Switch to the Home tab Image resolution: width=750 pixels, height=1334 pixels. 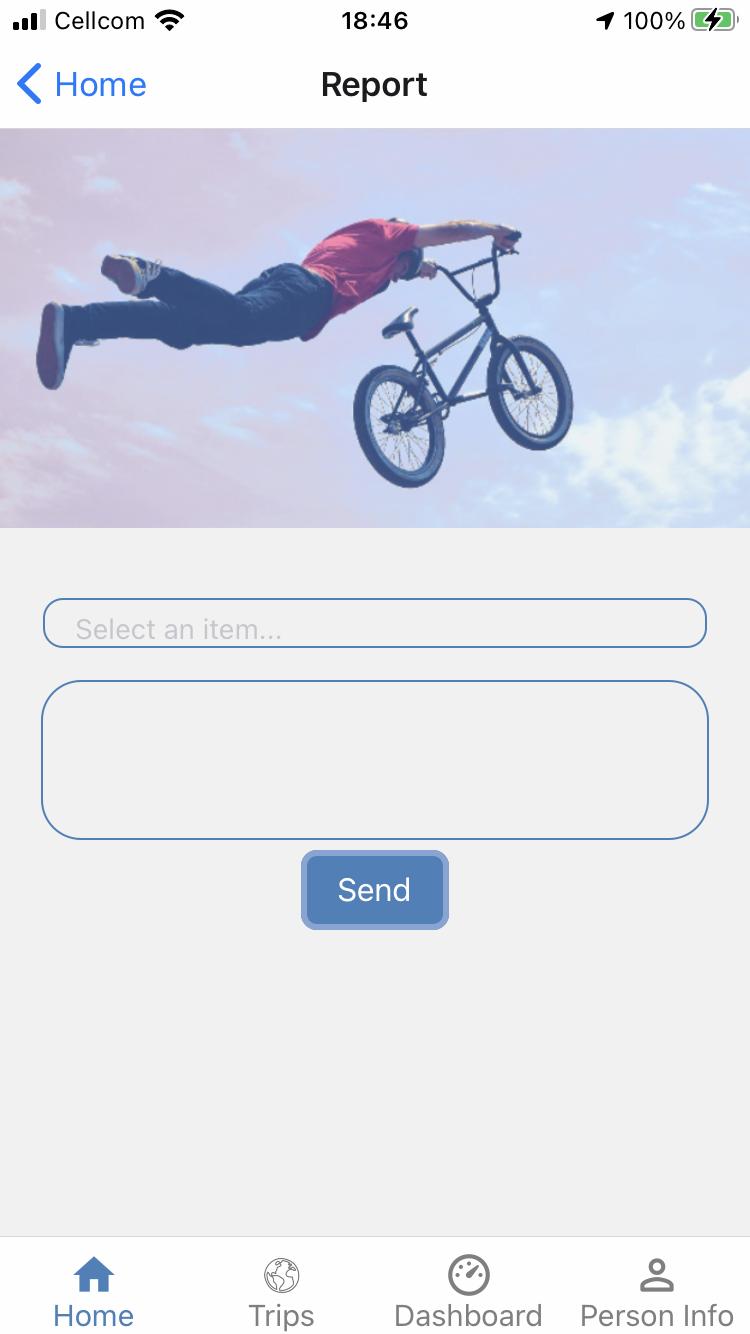click(x=94, y=1292)
